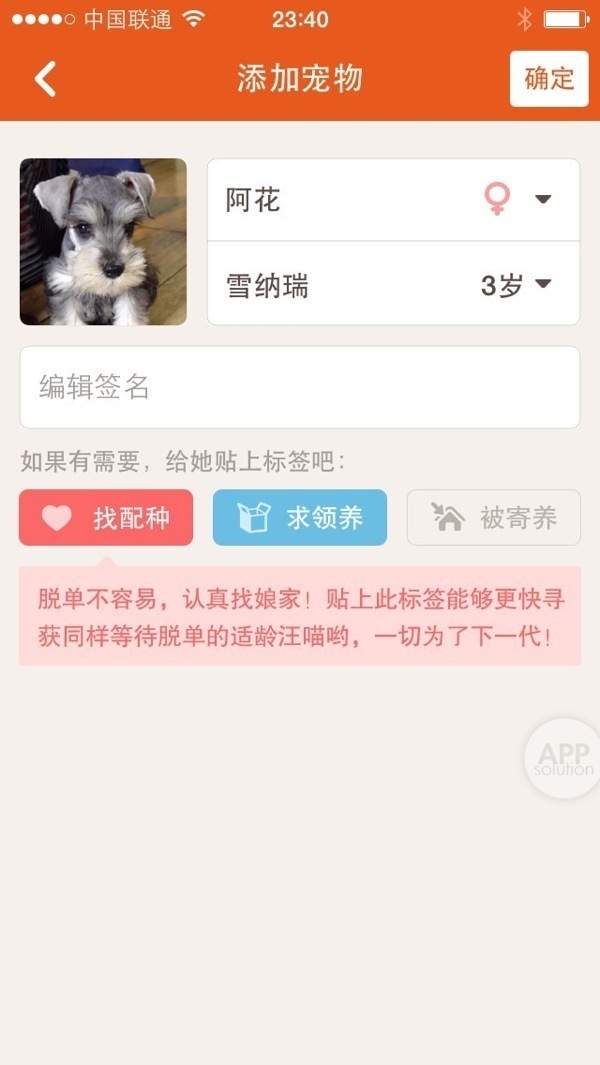Select the 求领养 tag
The image size is (600, 1065).
point(300,518)
